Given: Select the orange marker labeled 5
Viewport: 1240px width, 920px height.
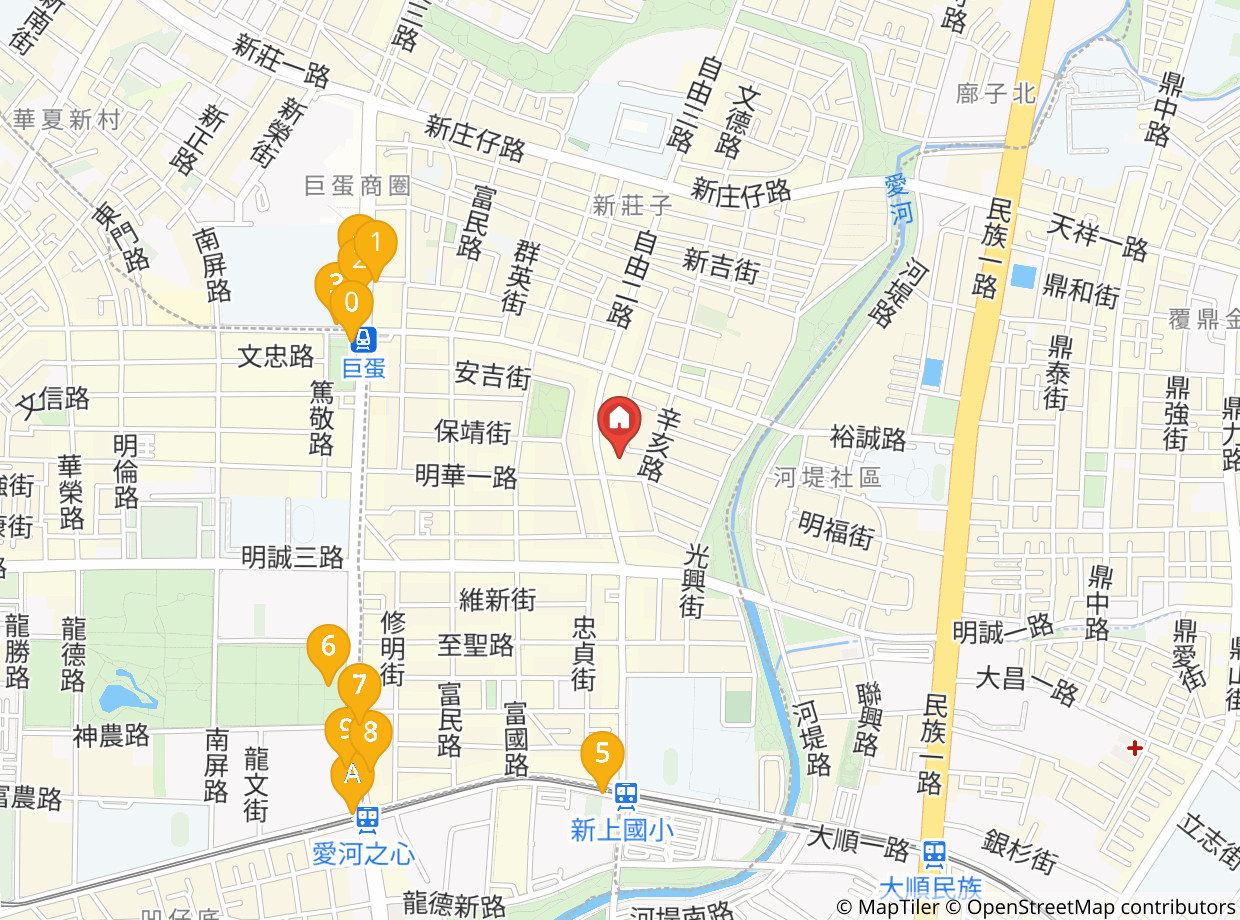Looking at the screenshot, I should 602,754.
